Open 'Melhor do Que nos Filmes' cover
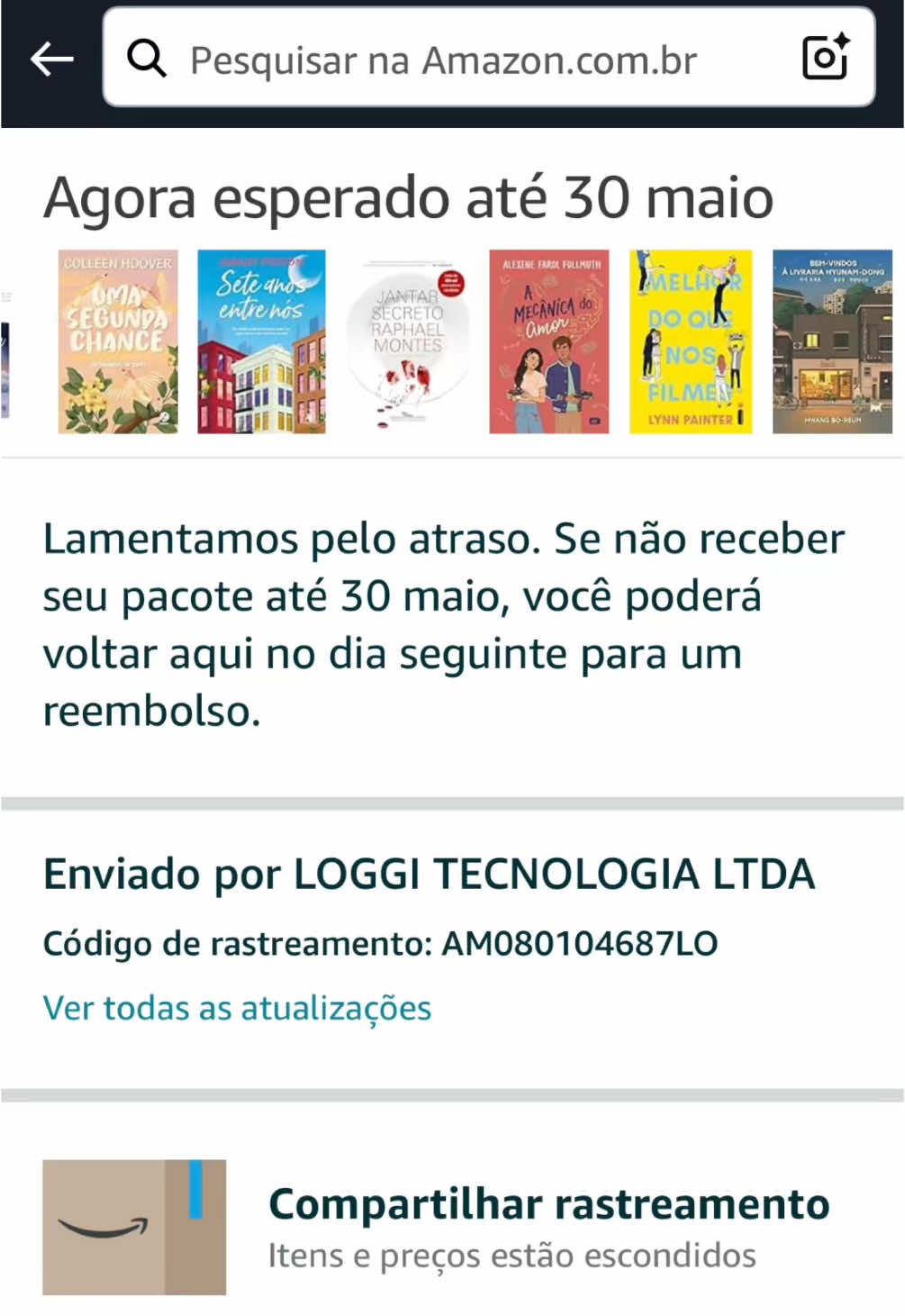 [x=689, y=340]
